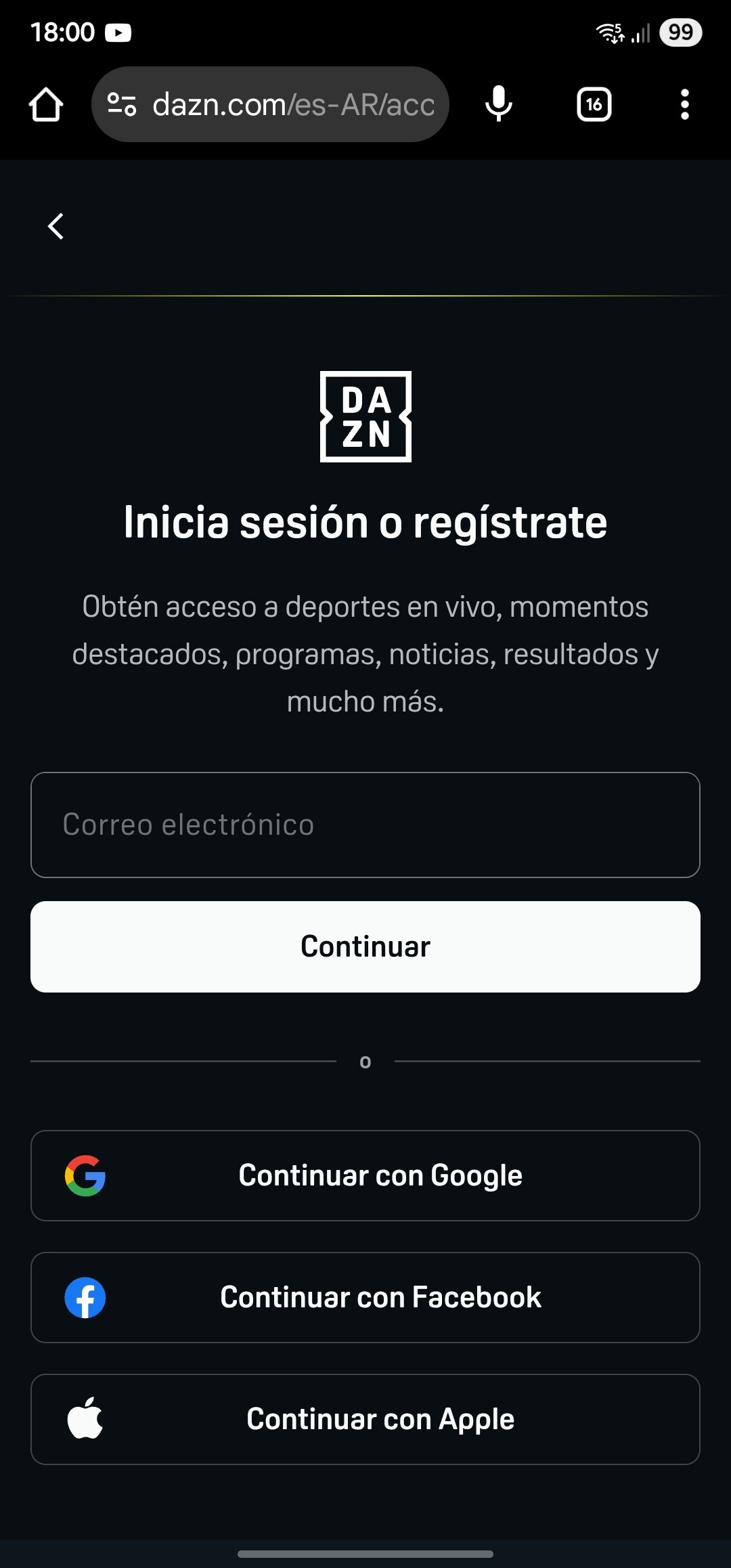Open the browser overflow menu
This screenshot has width=731, height=1568.
(x=685, y=104)
